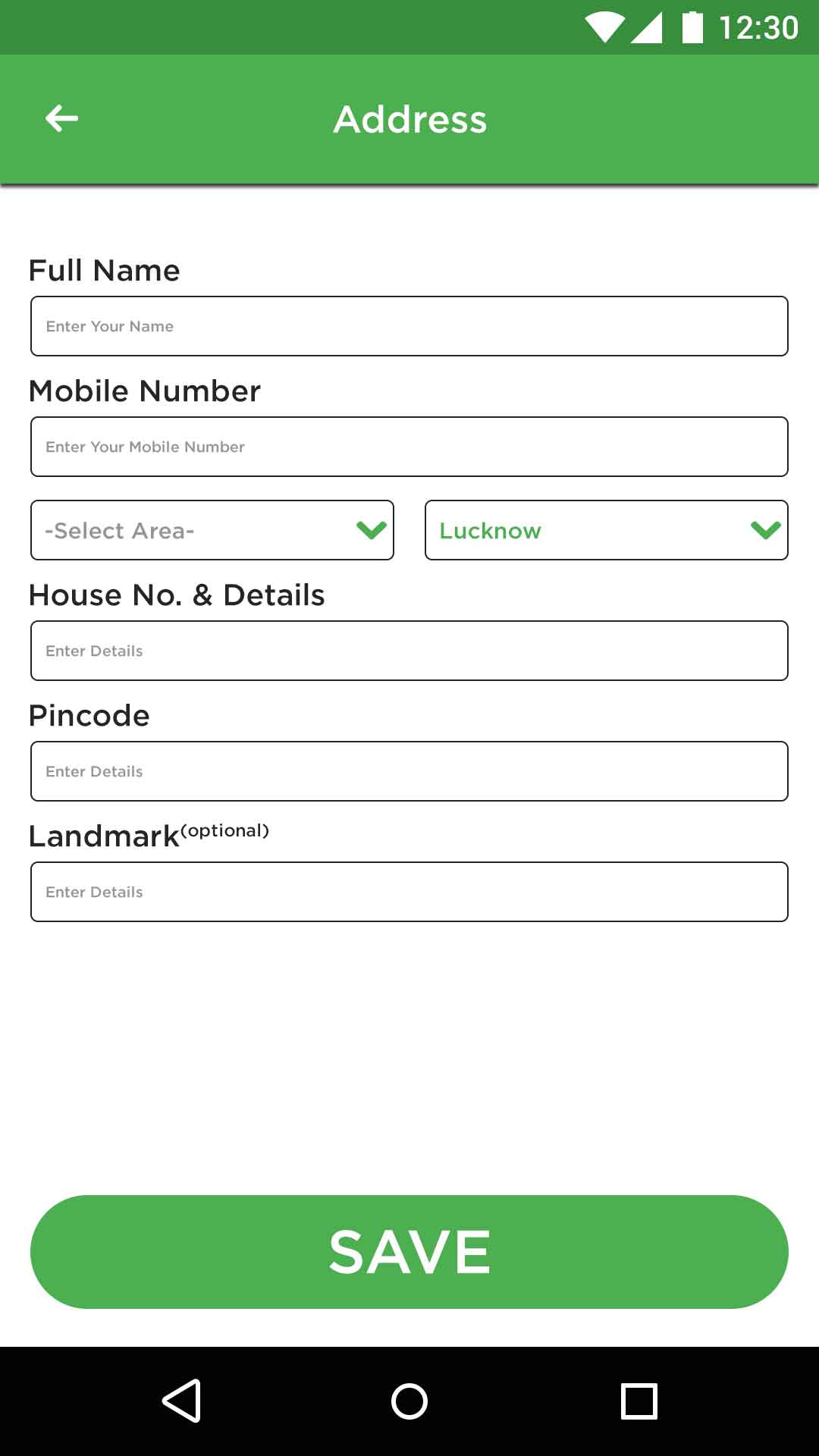Go back using the header arrow

coord(61,119)
